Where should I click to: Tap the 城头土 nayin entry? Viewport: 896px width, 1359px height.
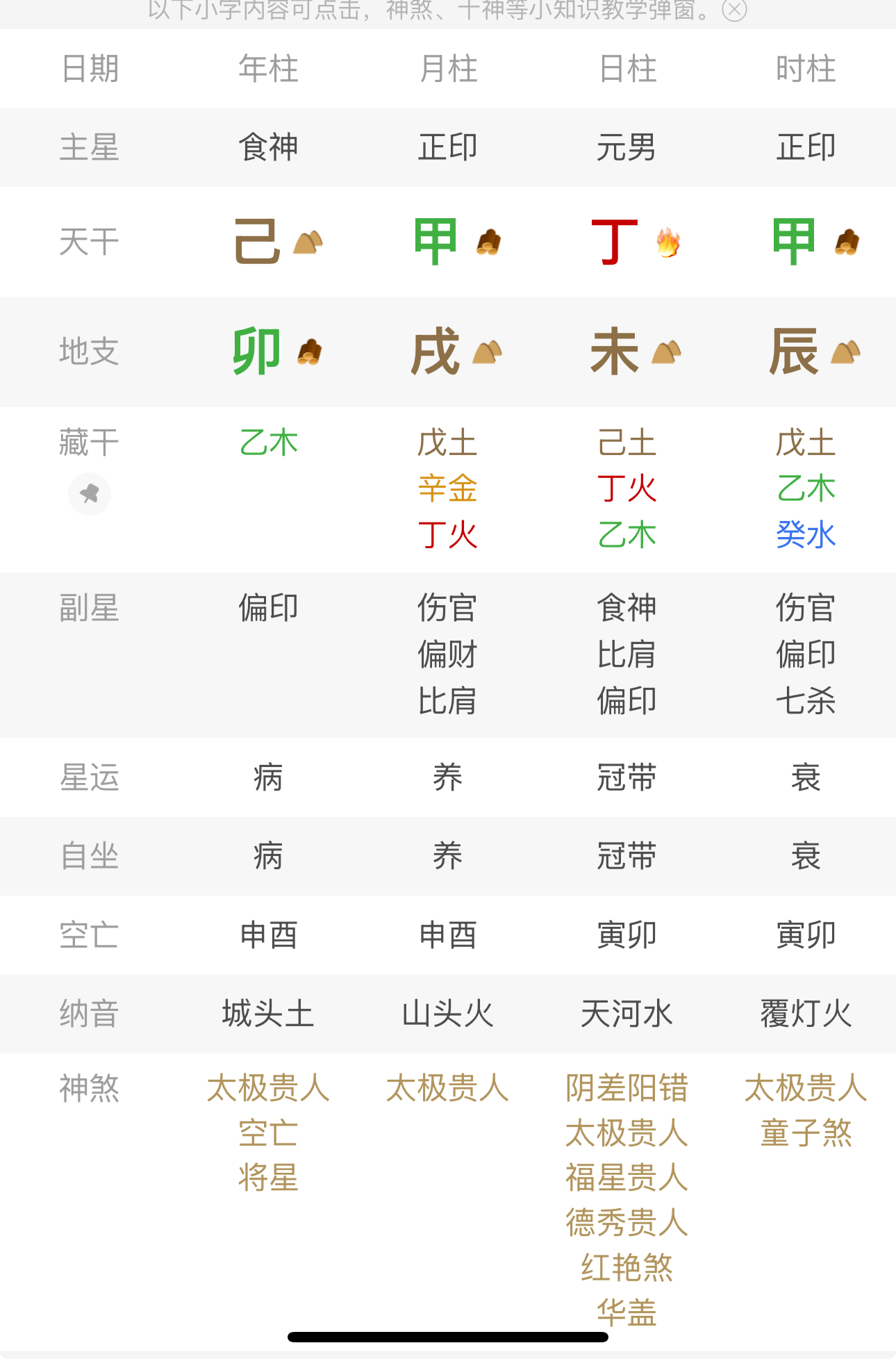(x=268, y=1014)
